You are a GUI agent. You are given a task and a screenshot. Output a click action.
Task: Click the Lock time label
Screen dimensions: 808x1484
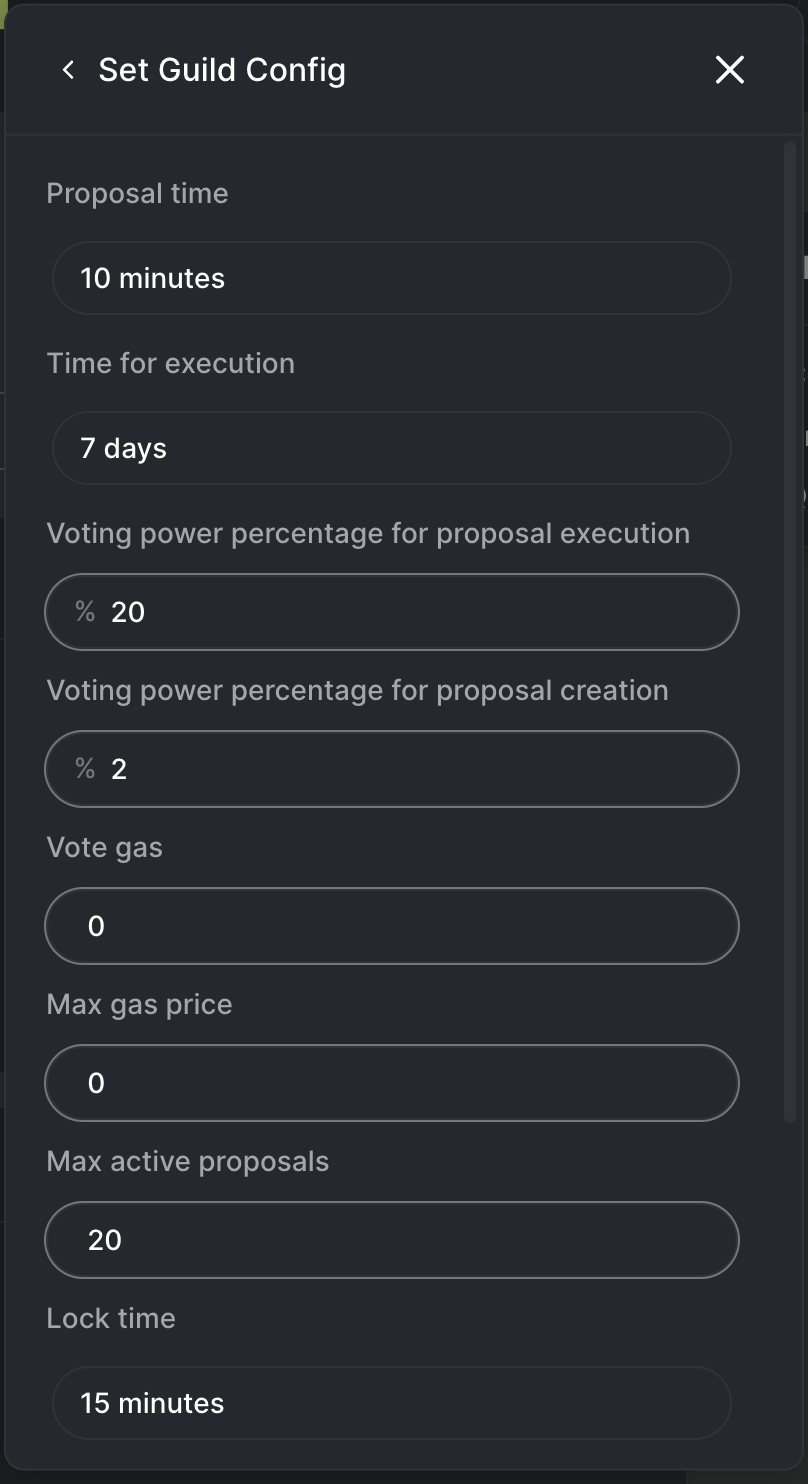110,1317
